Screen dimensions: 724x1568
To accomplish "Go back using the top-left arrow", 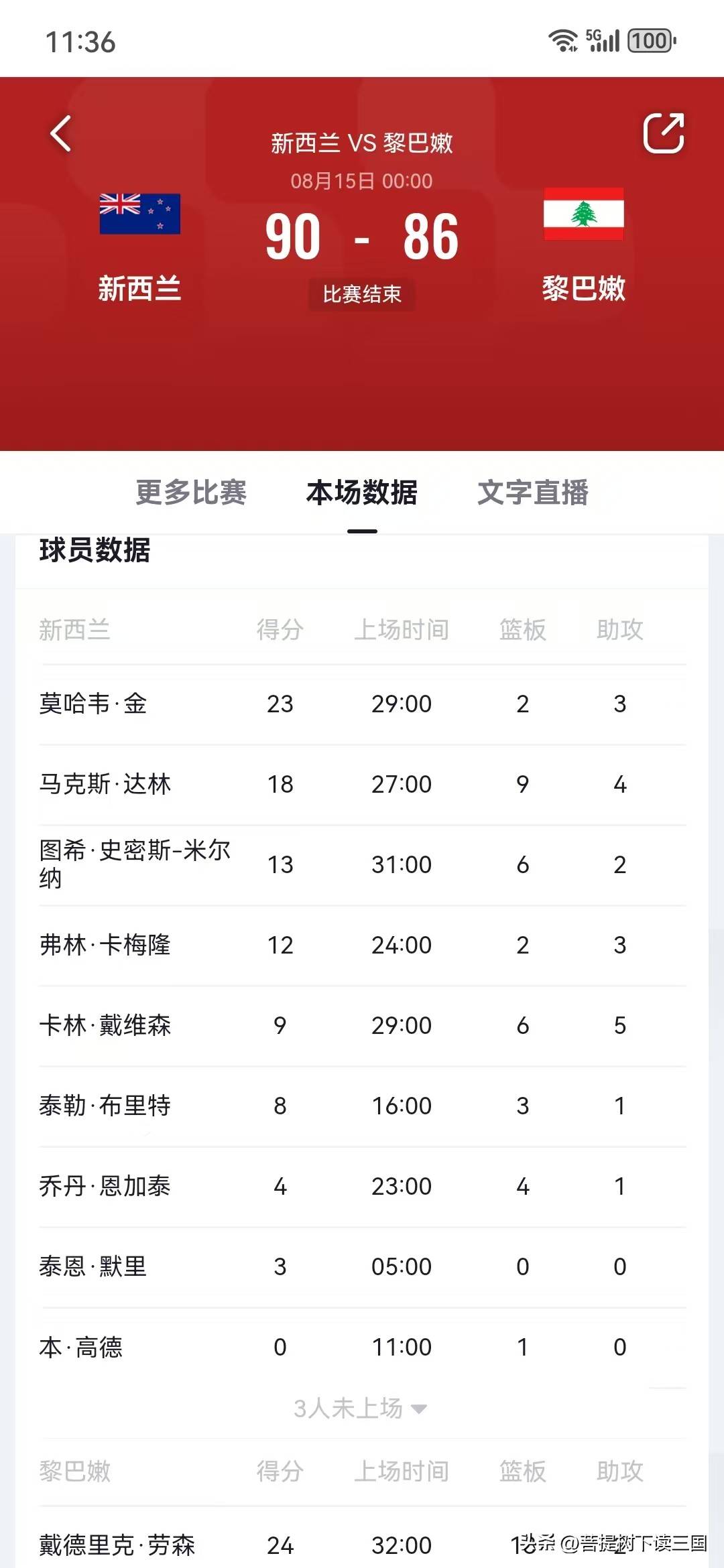I will click(x=60, y=133).
